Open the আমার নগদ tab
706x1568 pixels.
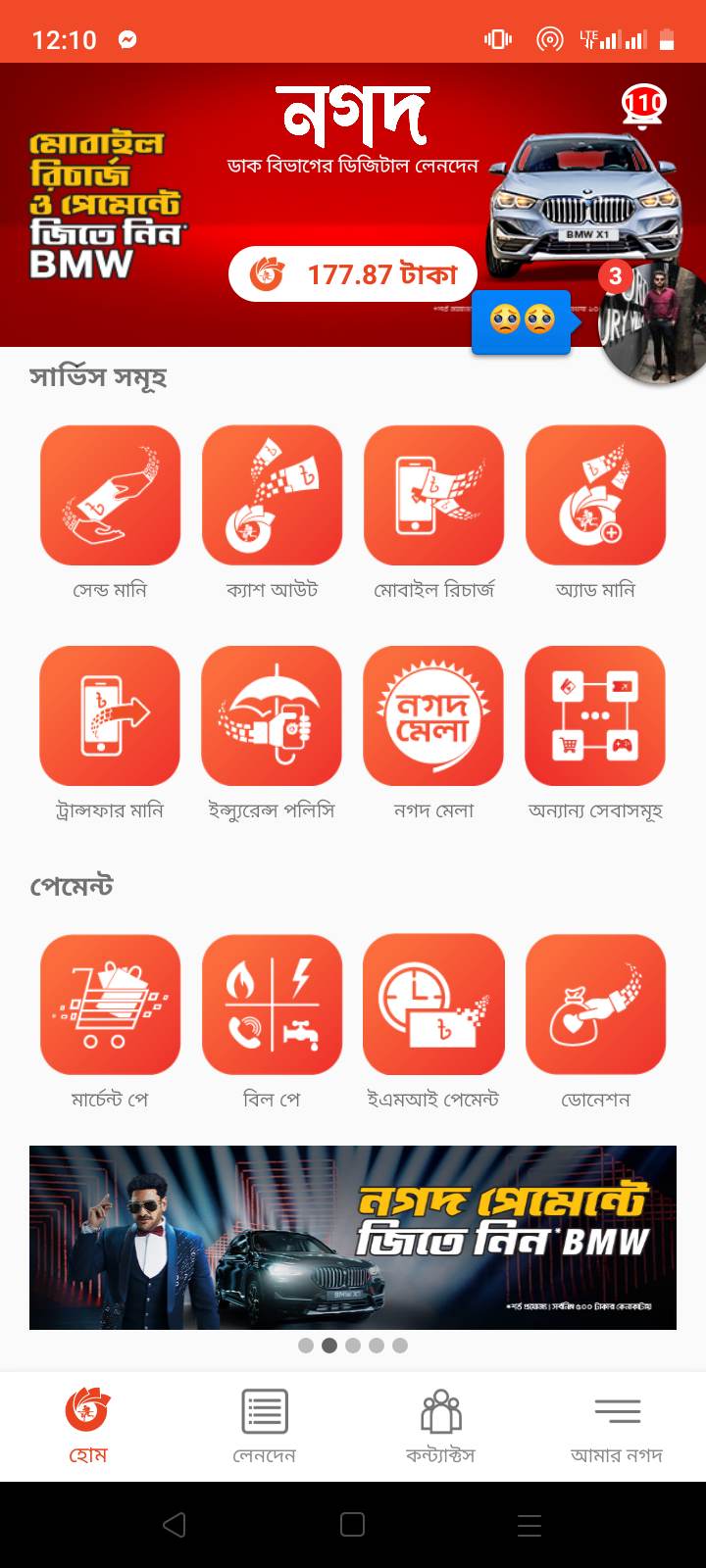(617, 1426)
